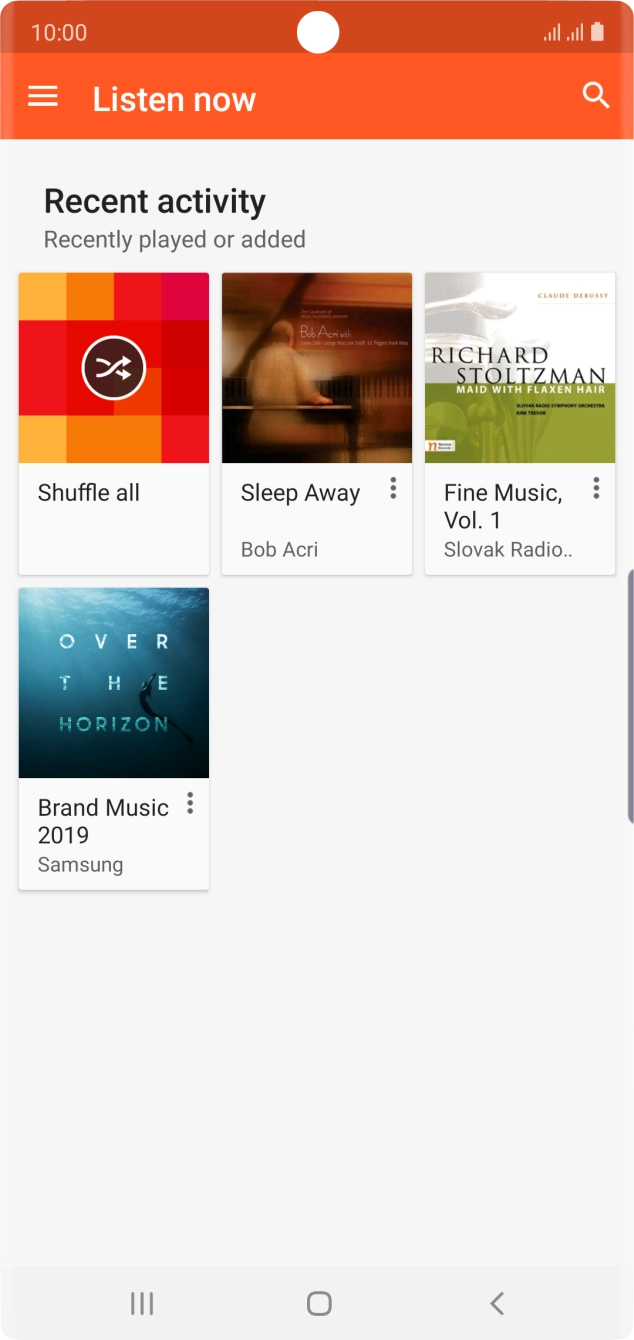Start Shuffle all playback
The width and height of the screenshot is (634, 1340).
[x=114, y=368]
